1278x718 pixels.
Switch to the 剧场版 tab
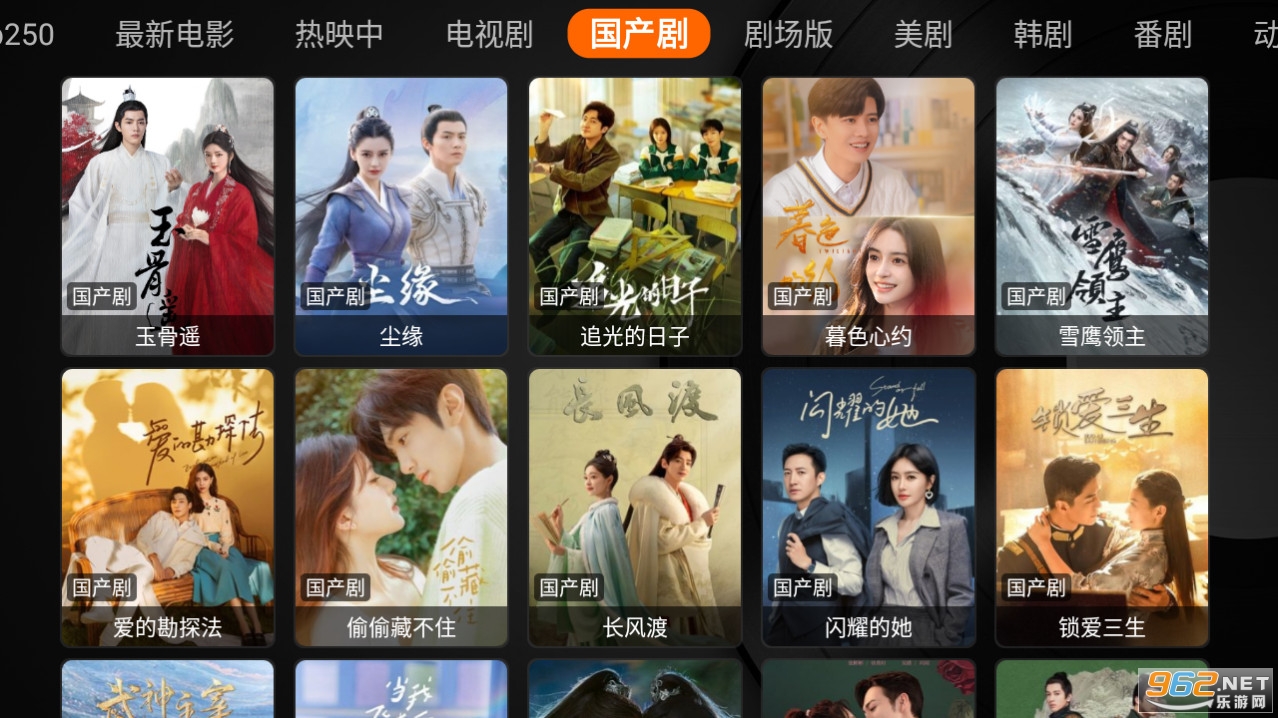pyautogui.click(x=788, y=35)
